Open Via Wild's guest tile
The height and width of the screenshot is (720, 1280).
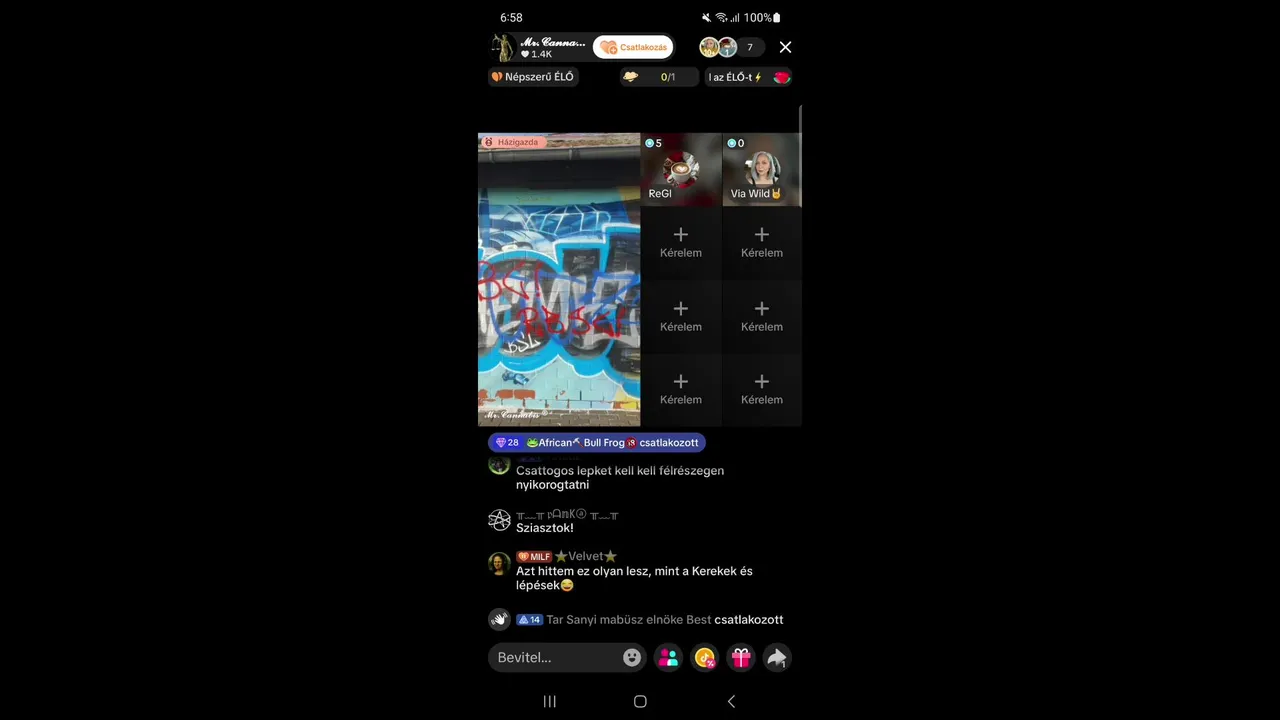[761, 170]
